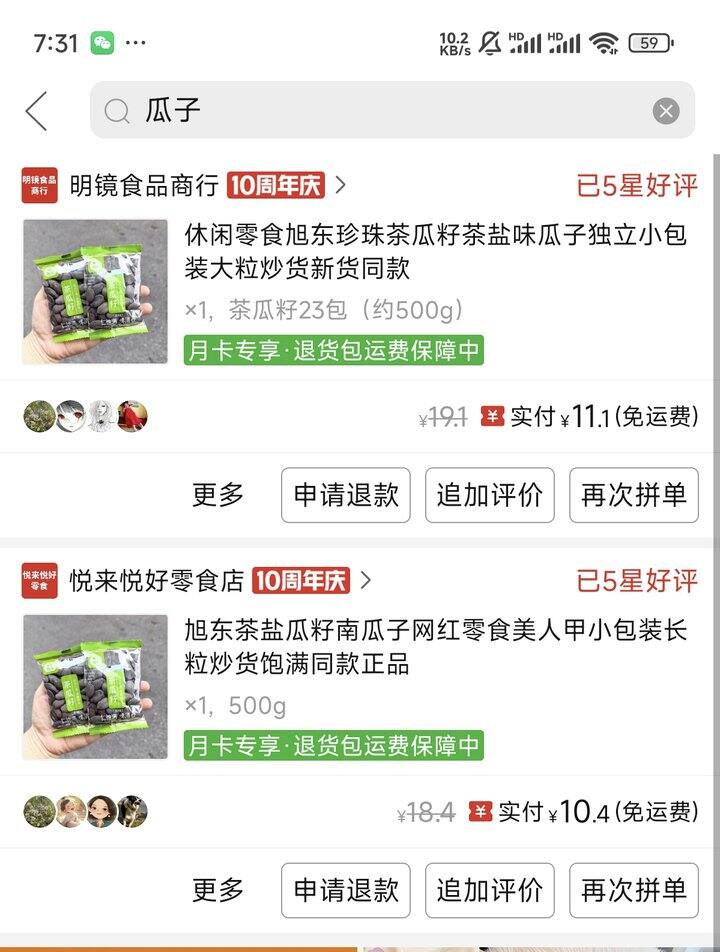Viewport: 720px width, 952px height.
Task: Tap the search field containing 瓜子
Action: click(380, 110)
